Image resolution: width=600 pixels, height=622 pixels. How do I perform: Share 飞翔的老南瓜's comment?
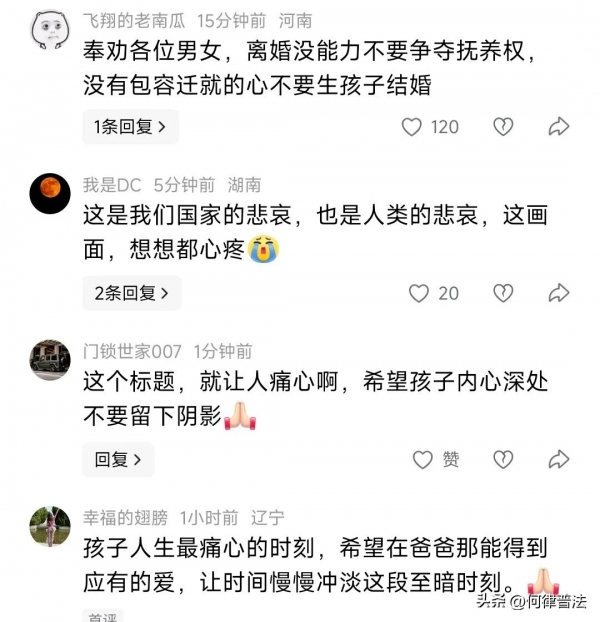[559, 127]
